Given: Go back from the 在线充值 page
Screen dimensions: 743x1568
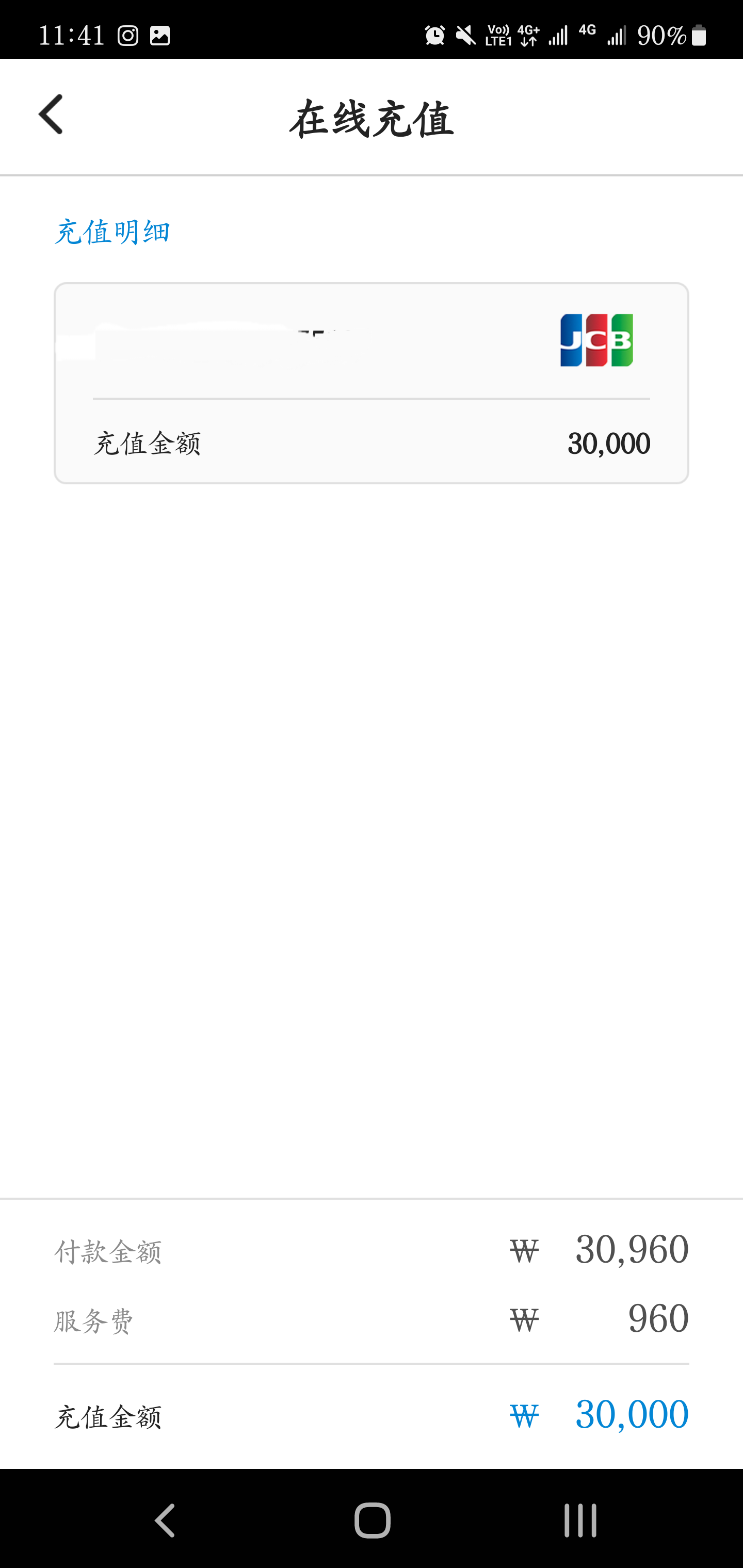Looking at the screenshot, I should 51,115.
